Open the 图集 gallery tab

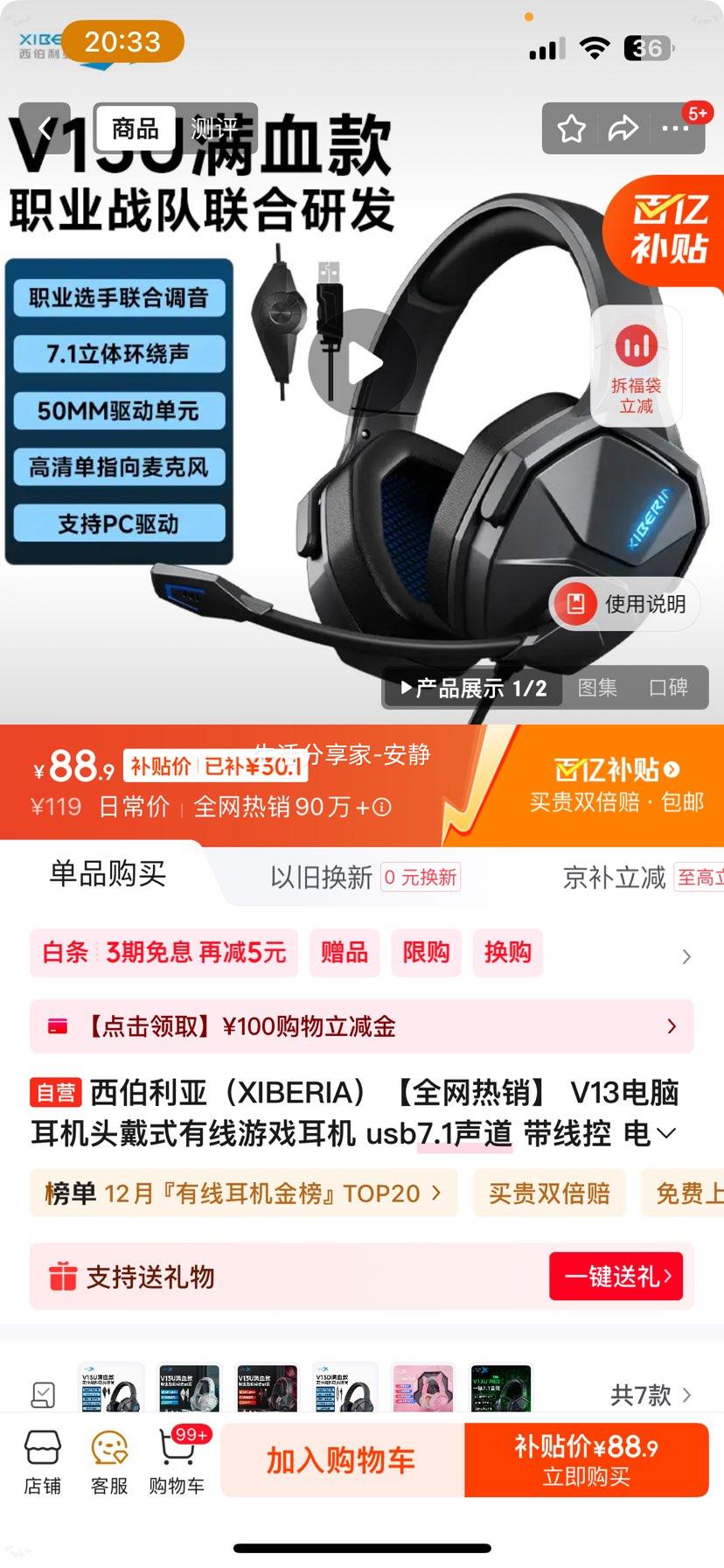tap(597, 688)
